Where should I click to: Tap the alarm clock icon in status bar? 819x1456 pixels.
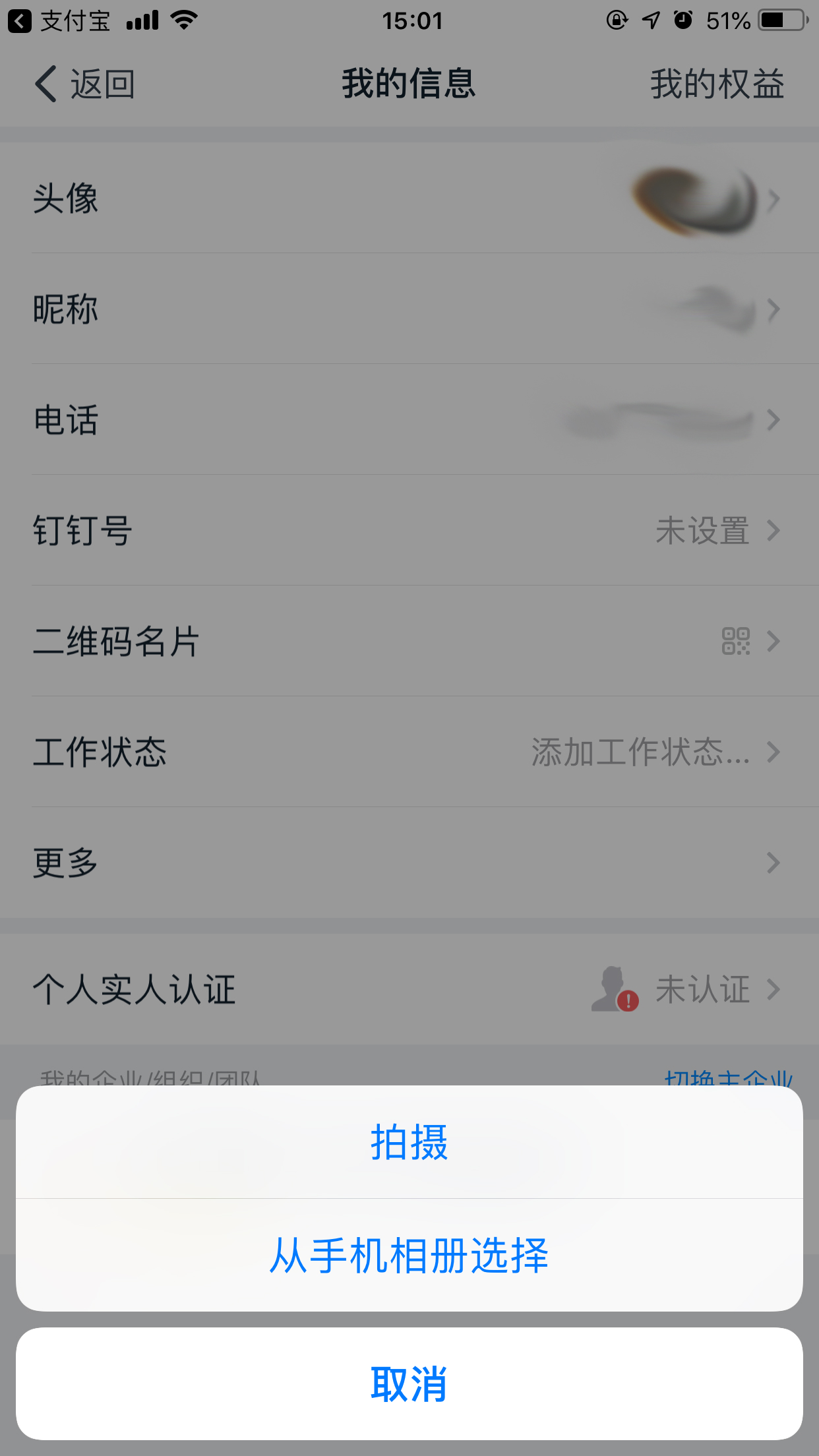pos(684,20)
